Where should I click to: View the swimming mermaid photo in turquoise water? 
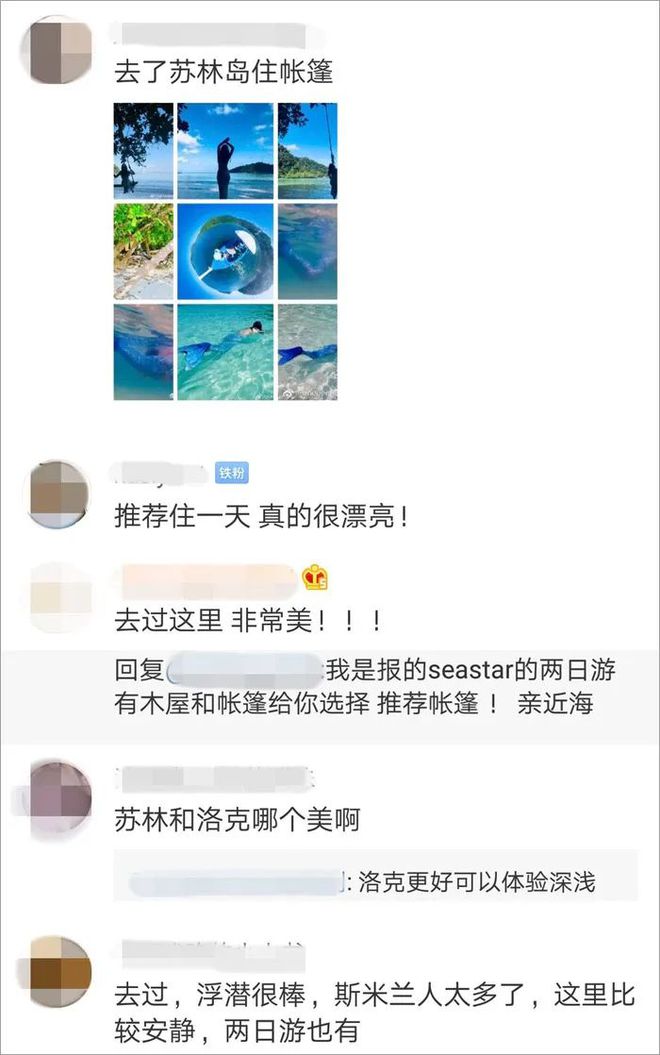tap(225, 352)
